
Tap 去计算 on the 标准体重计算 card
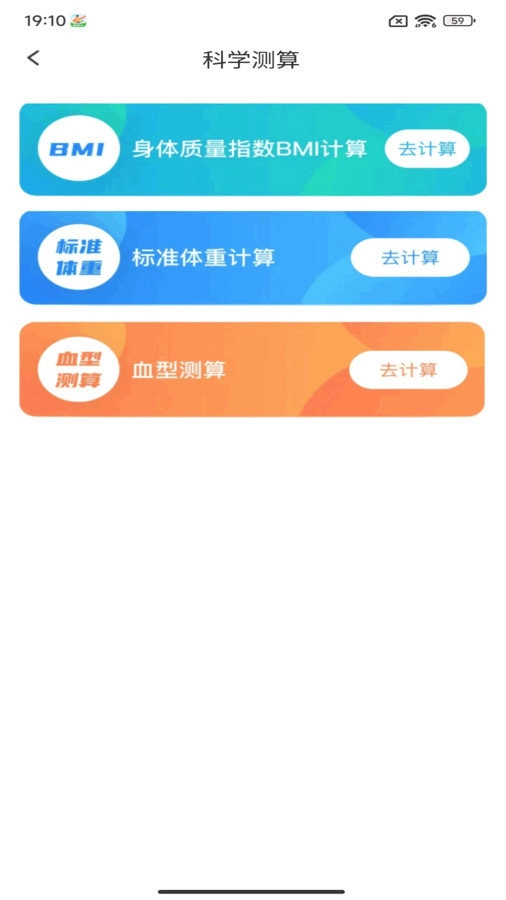[410, 258]
